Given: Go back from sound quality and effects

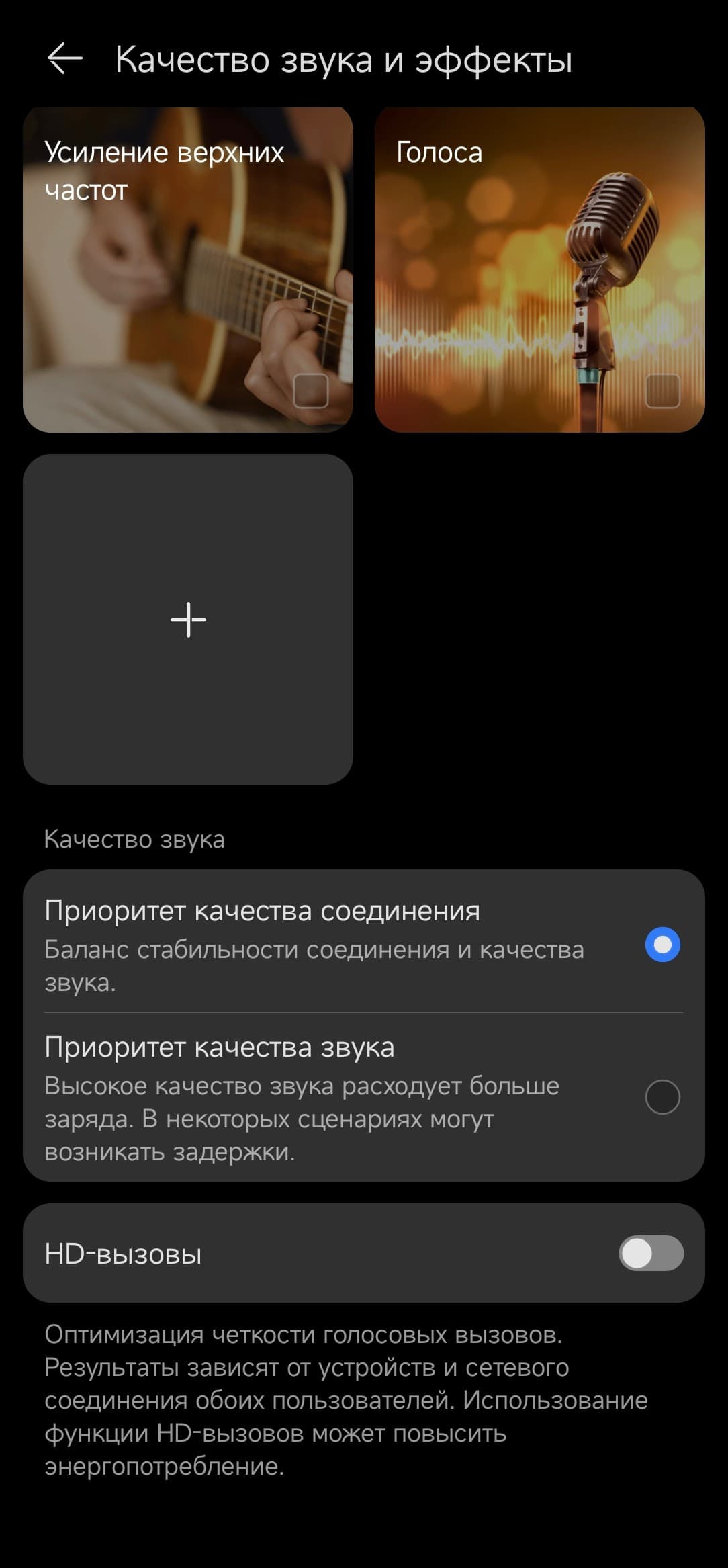Looking at the screenshot, I should pos(65,59).
